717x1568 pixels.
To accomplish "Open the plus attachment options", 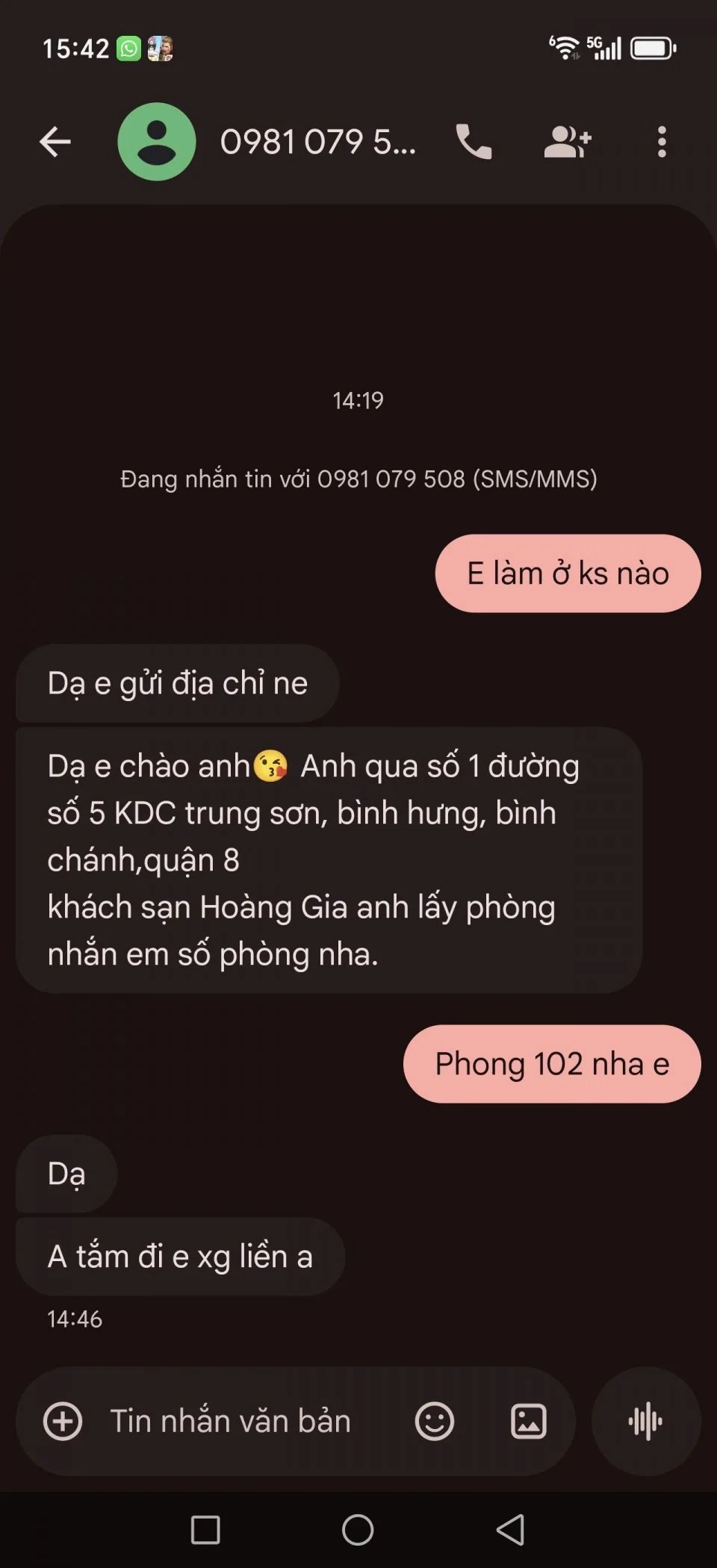I will point(63,1421).
